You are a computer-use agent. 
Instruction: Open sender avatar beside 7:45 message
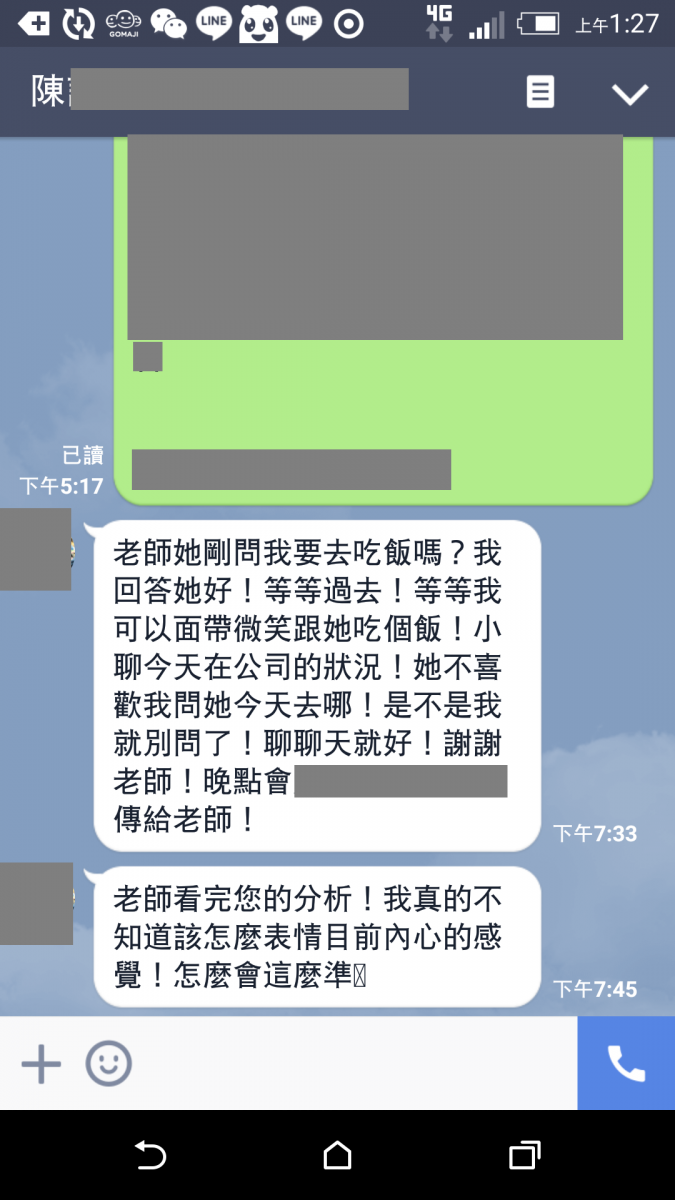[x=37, y=903]
